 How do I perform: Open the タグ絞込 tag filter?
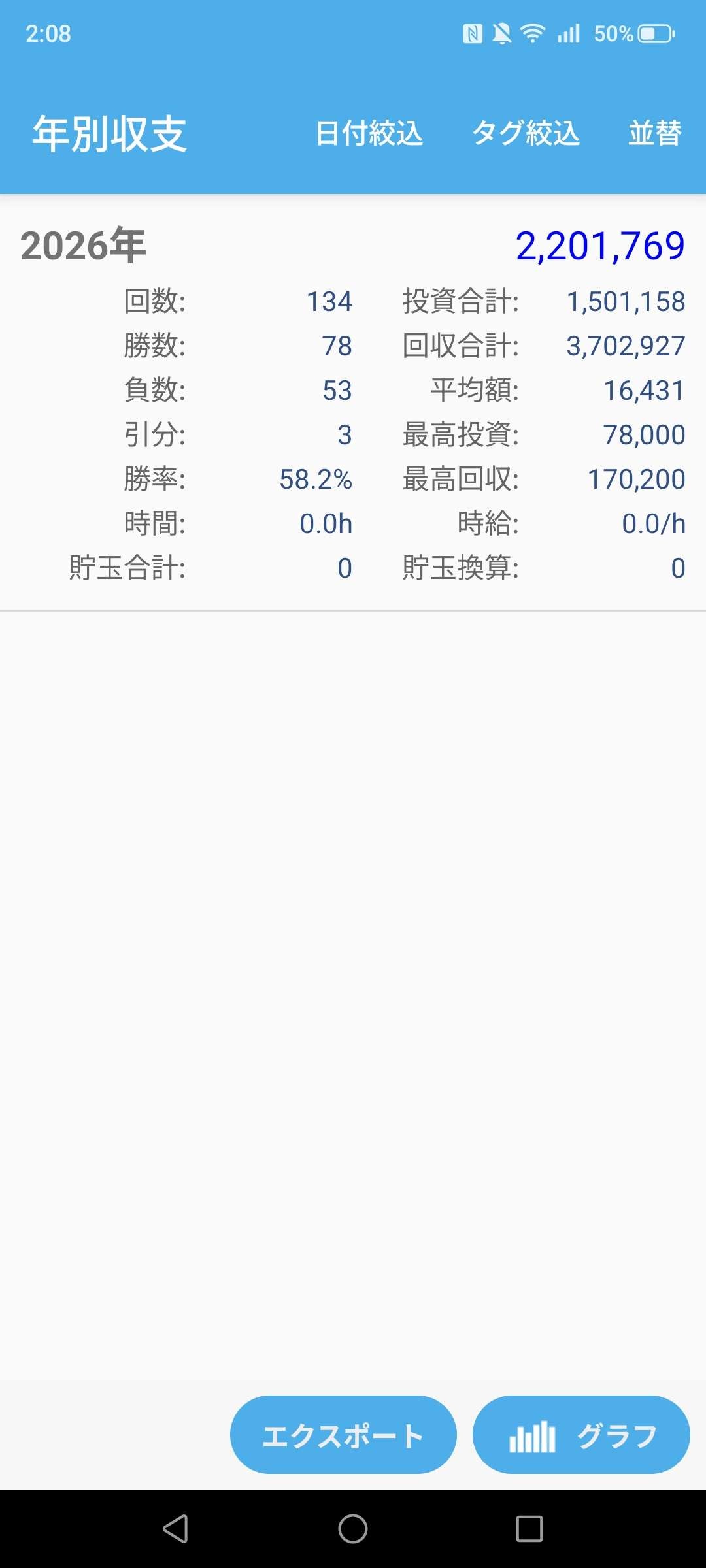pyautogui.click(x=526, y=133)
